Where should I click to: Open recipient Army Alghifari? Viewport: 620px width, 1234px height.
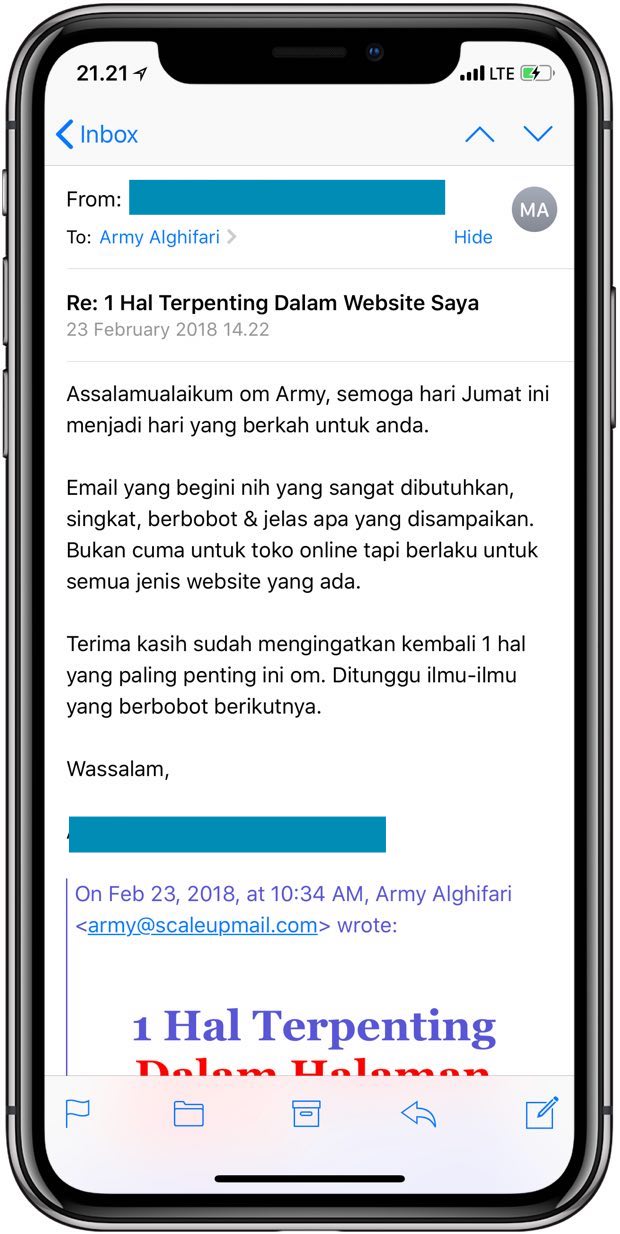pos(160,237)
